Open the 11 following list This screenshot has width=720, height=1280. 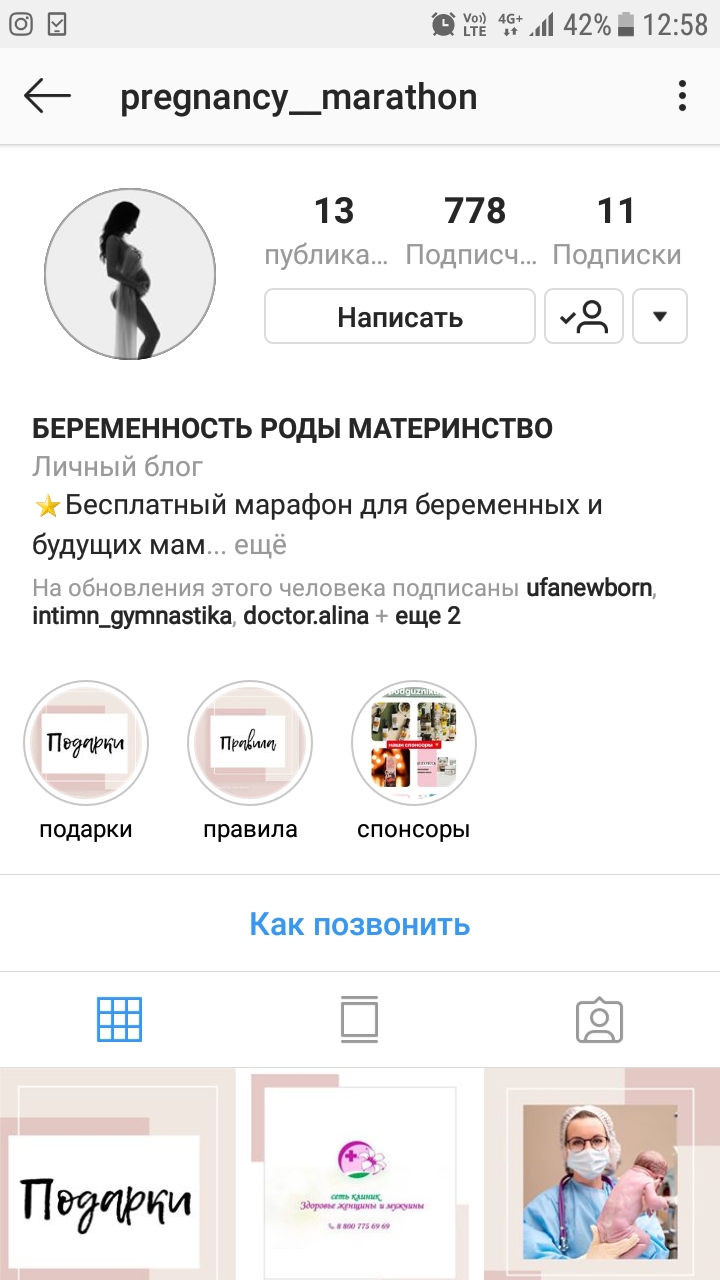pyautogui.click(x=616, y=231)
